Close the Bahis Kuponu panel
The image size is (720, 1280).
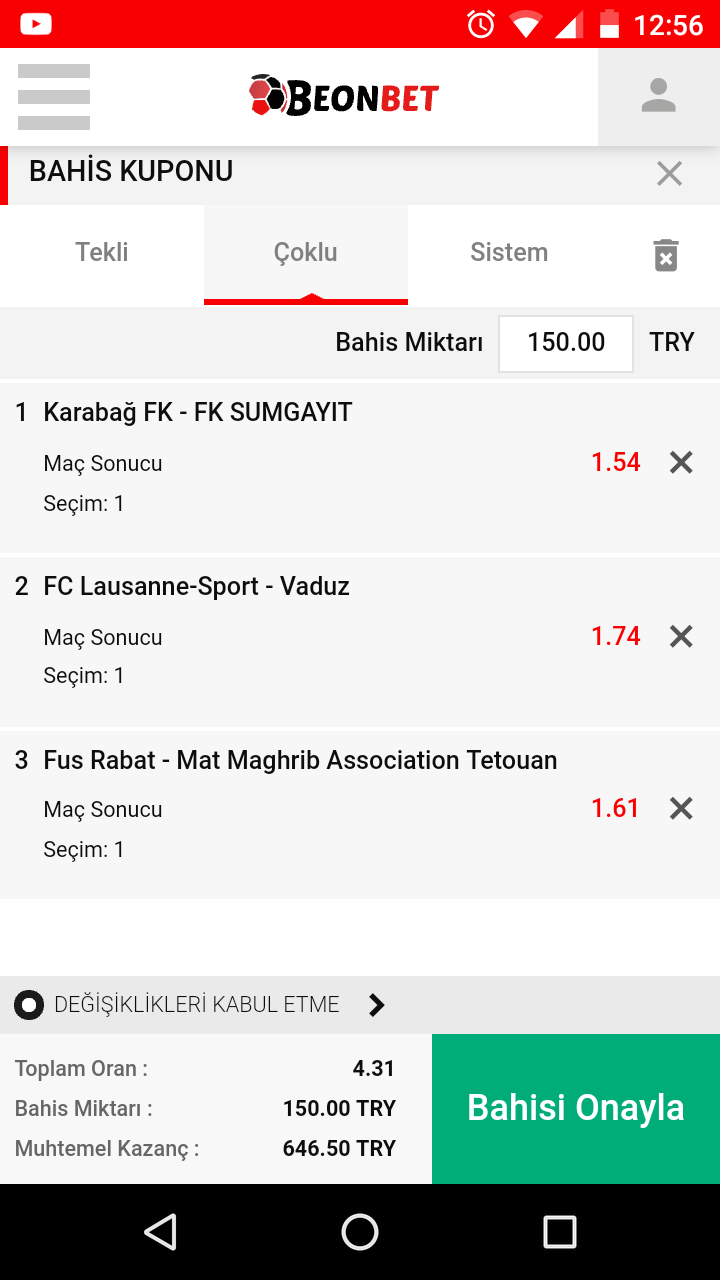[669, 174]
